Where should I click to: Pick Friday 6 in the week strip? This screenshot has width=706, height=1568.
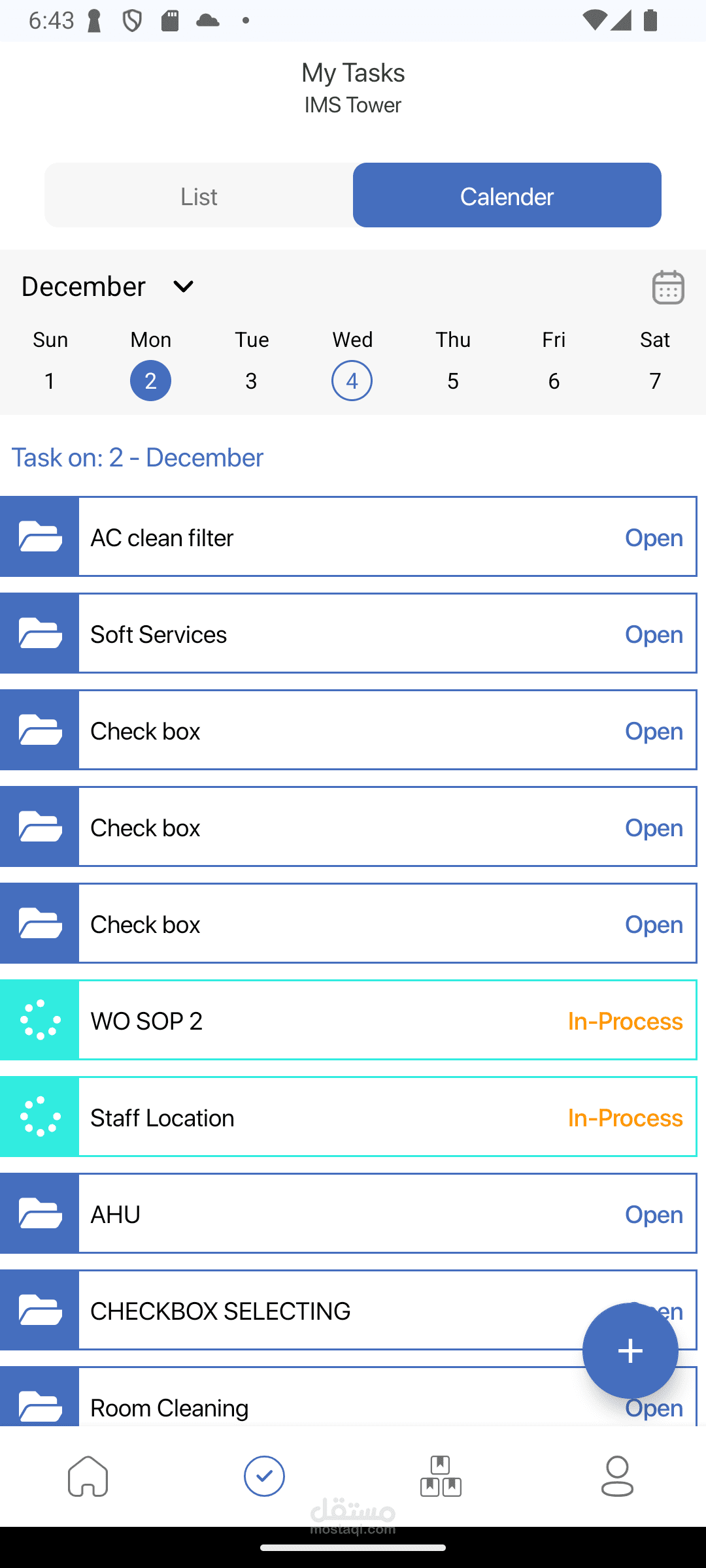pos(554,381)
